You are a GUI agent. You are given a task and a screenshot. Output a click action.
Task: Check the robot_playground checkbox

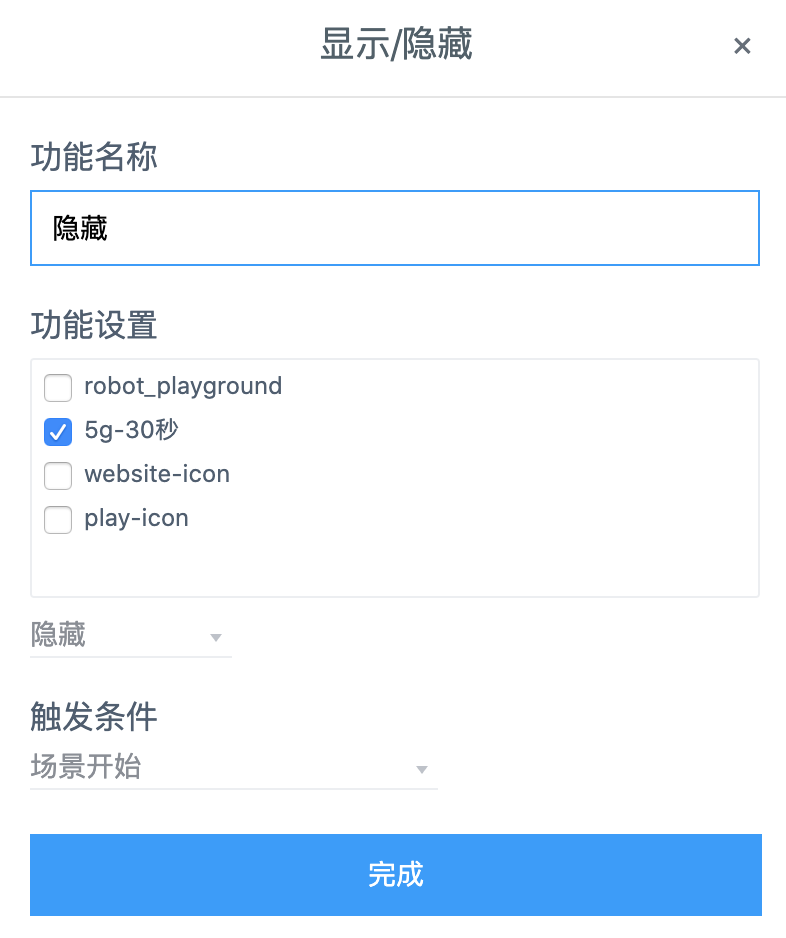coord(58,387)
